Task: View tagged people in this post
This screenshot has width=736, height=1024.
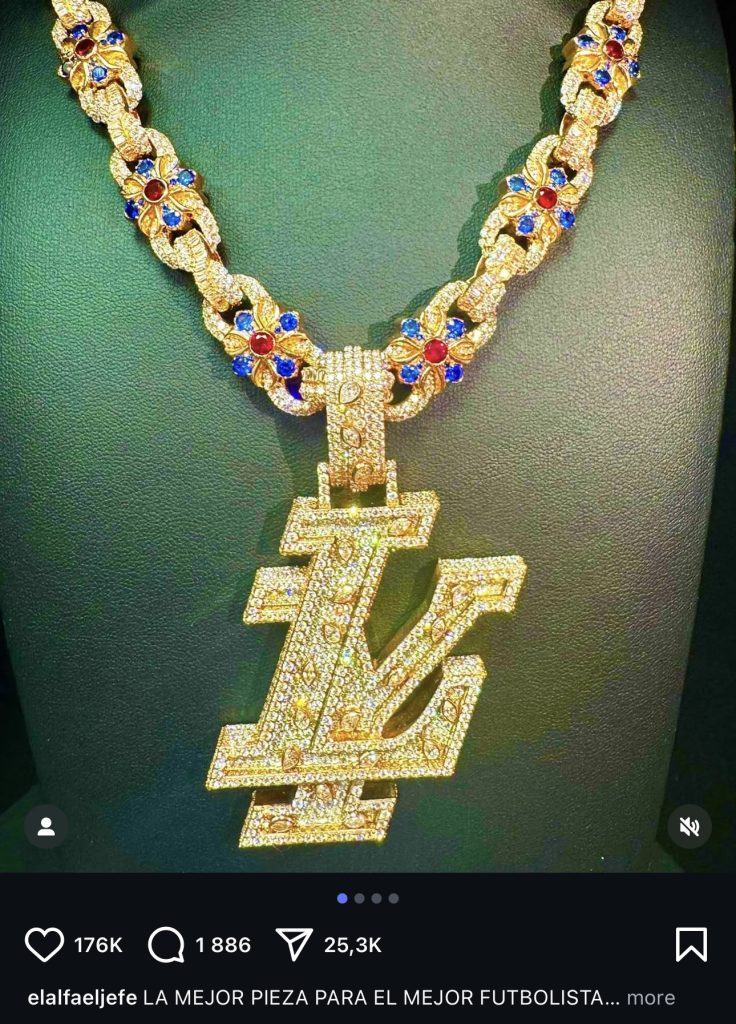Action: click(x=46, y=827)
